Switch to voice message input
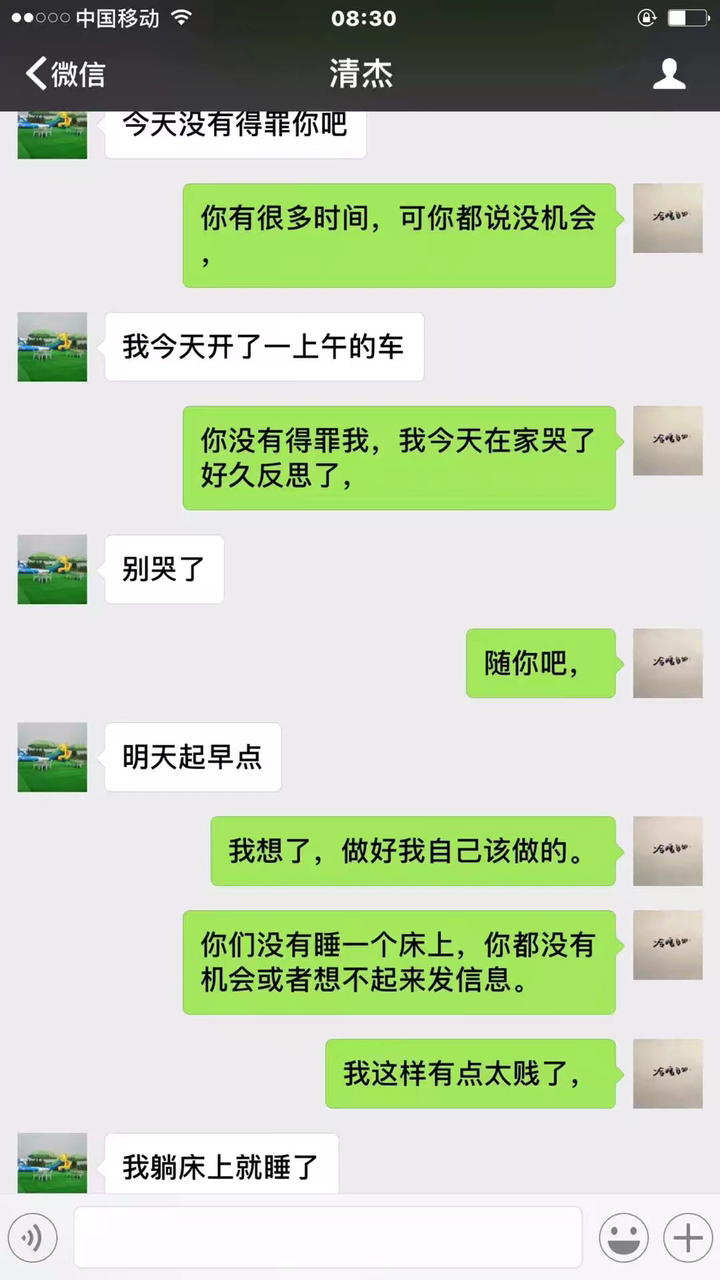 pos(32,1238)
